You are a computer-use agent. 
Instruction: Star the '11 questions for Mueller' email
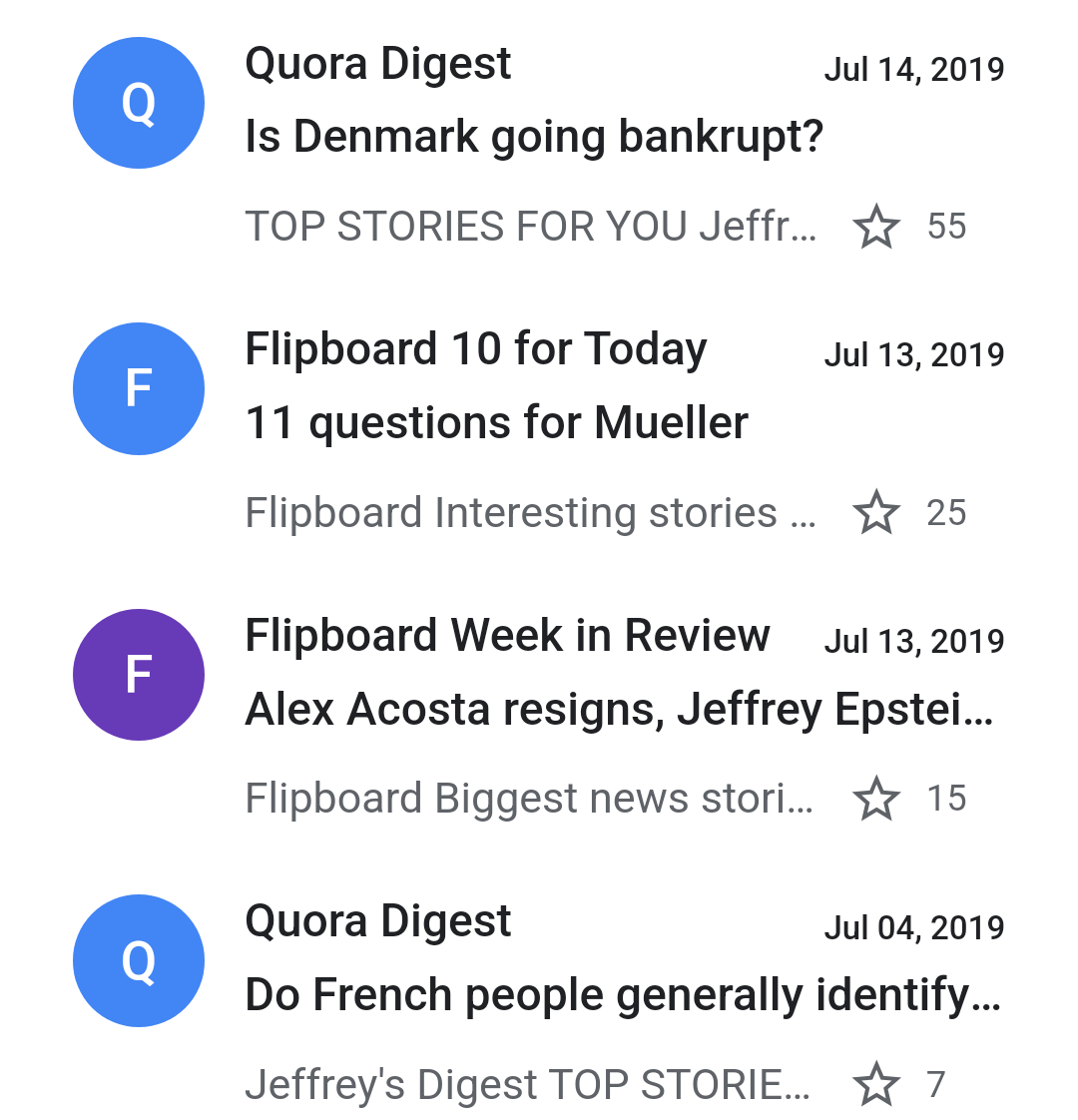click(x=876, y=513)
